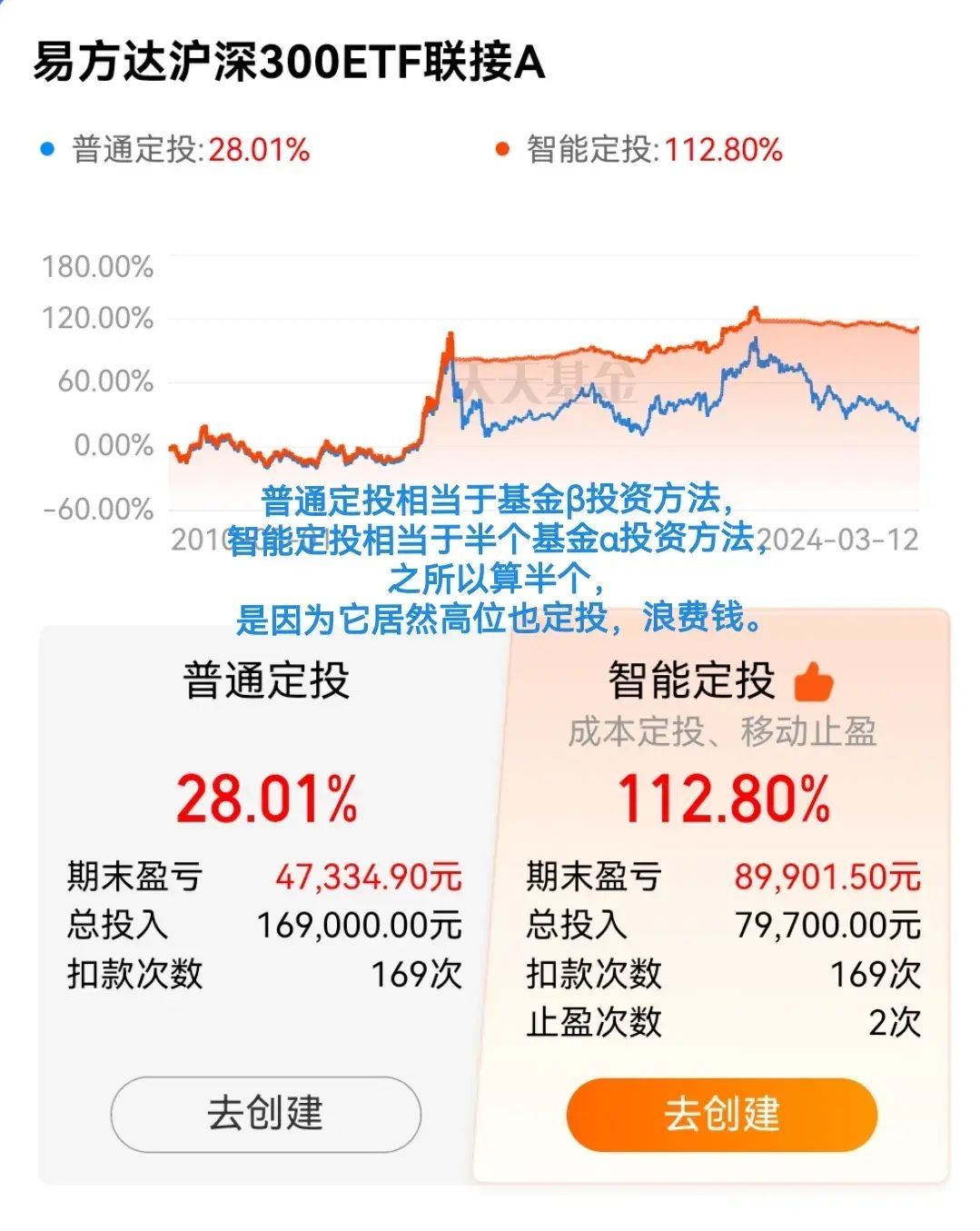Click the subtitle 成本定投、移动止盈
980x1231 pixels.
(720, 736)
